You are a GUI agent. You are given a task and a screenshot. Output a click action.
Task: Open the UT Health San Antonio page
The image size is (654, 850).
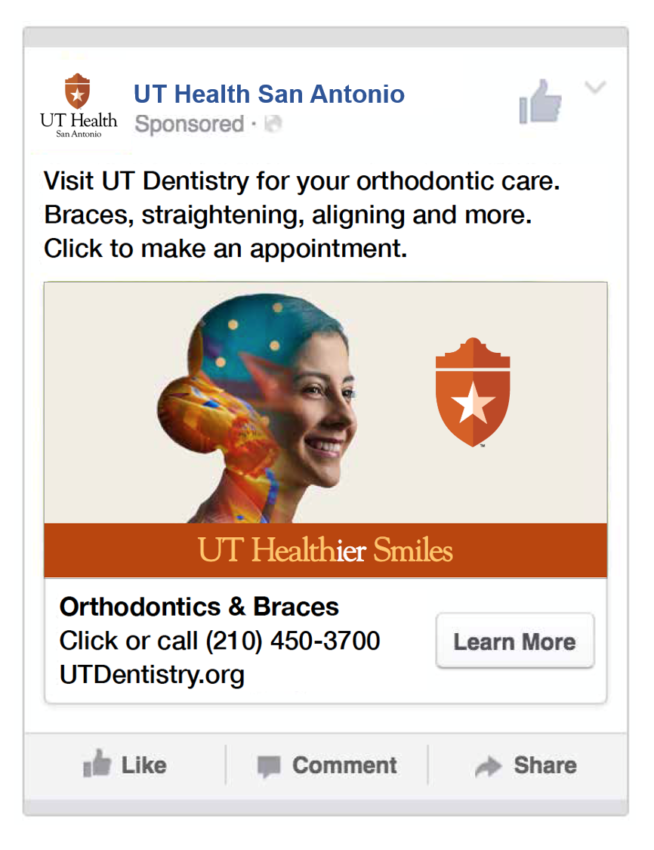pyautogui.click(x=269, y=95)
